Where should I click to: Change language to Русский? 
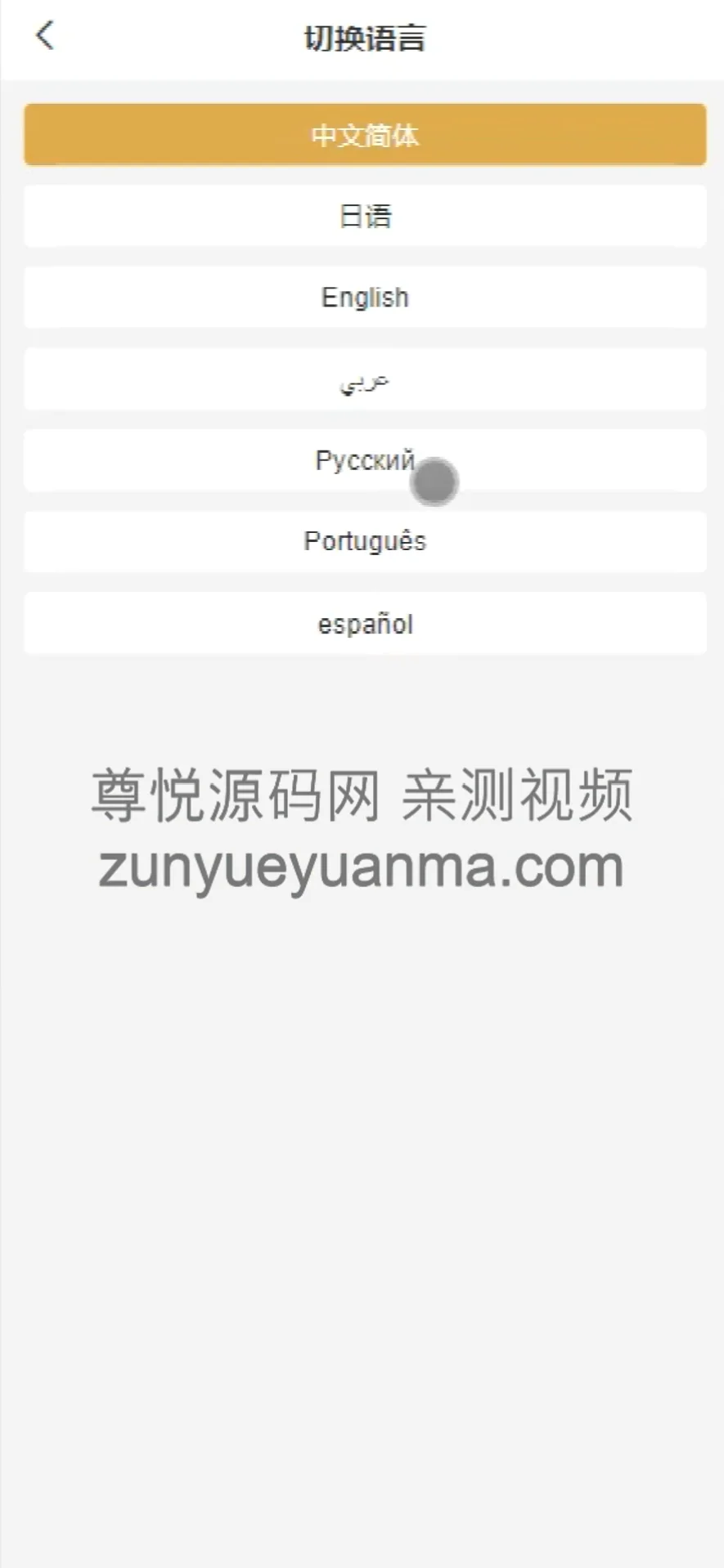tap(365, 460)
